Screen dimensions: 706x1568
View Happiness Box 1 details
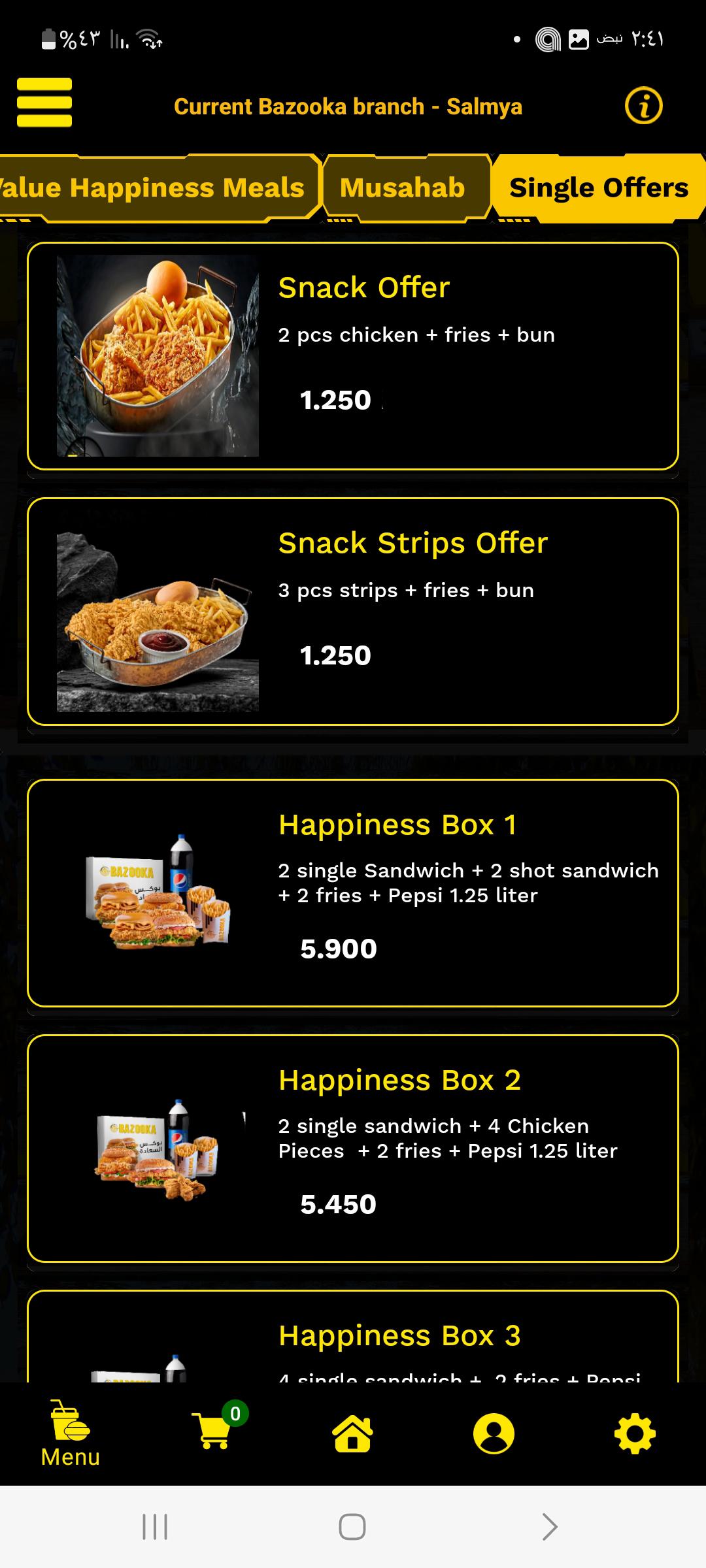pos(353,893)
